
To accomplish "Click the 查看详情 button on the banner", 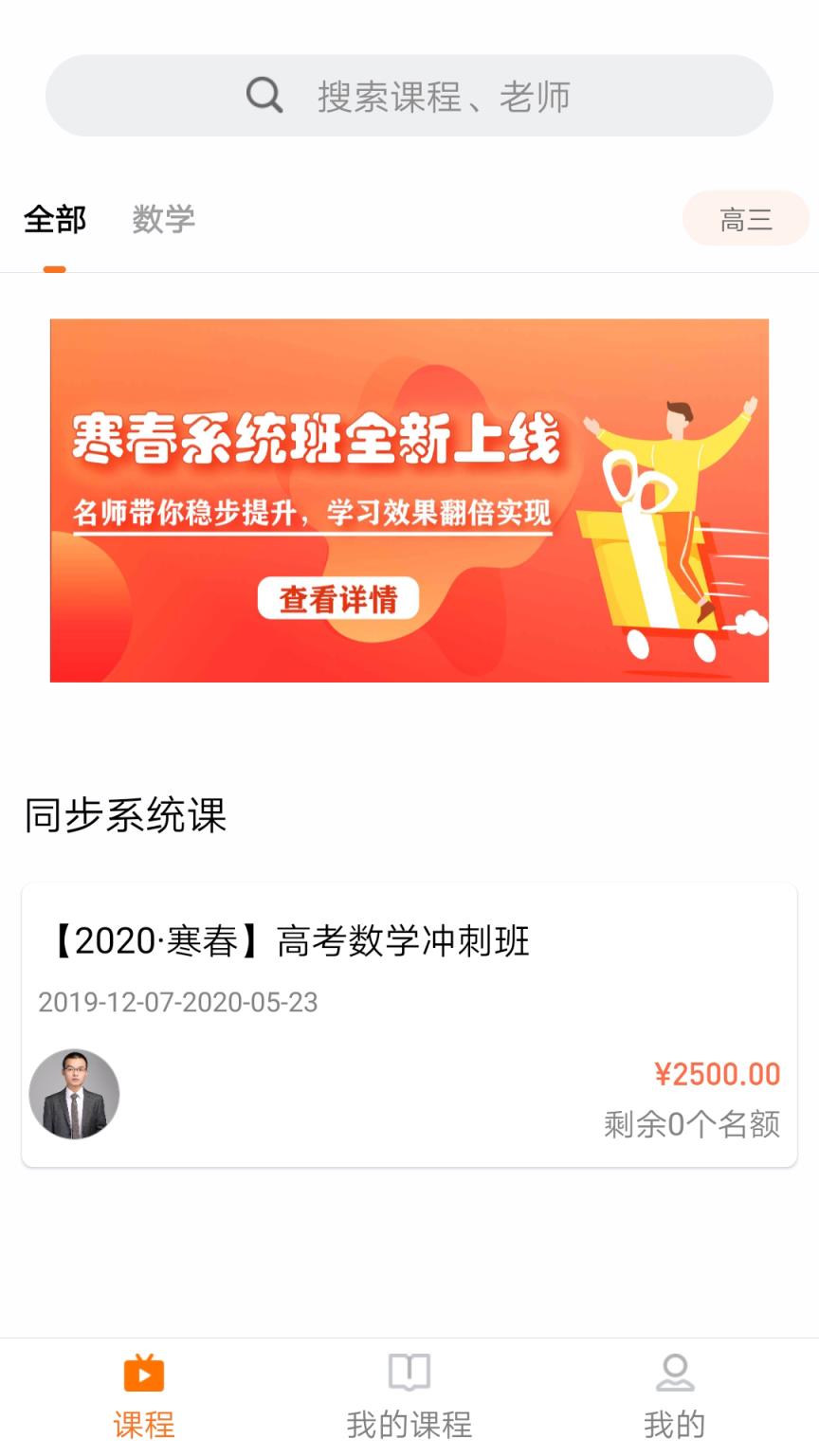I will pos(339,599).
